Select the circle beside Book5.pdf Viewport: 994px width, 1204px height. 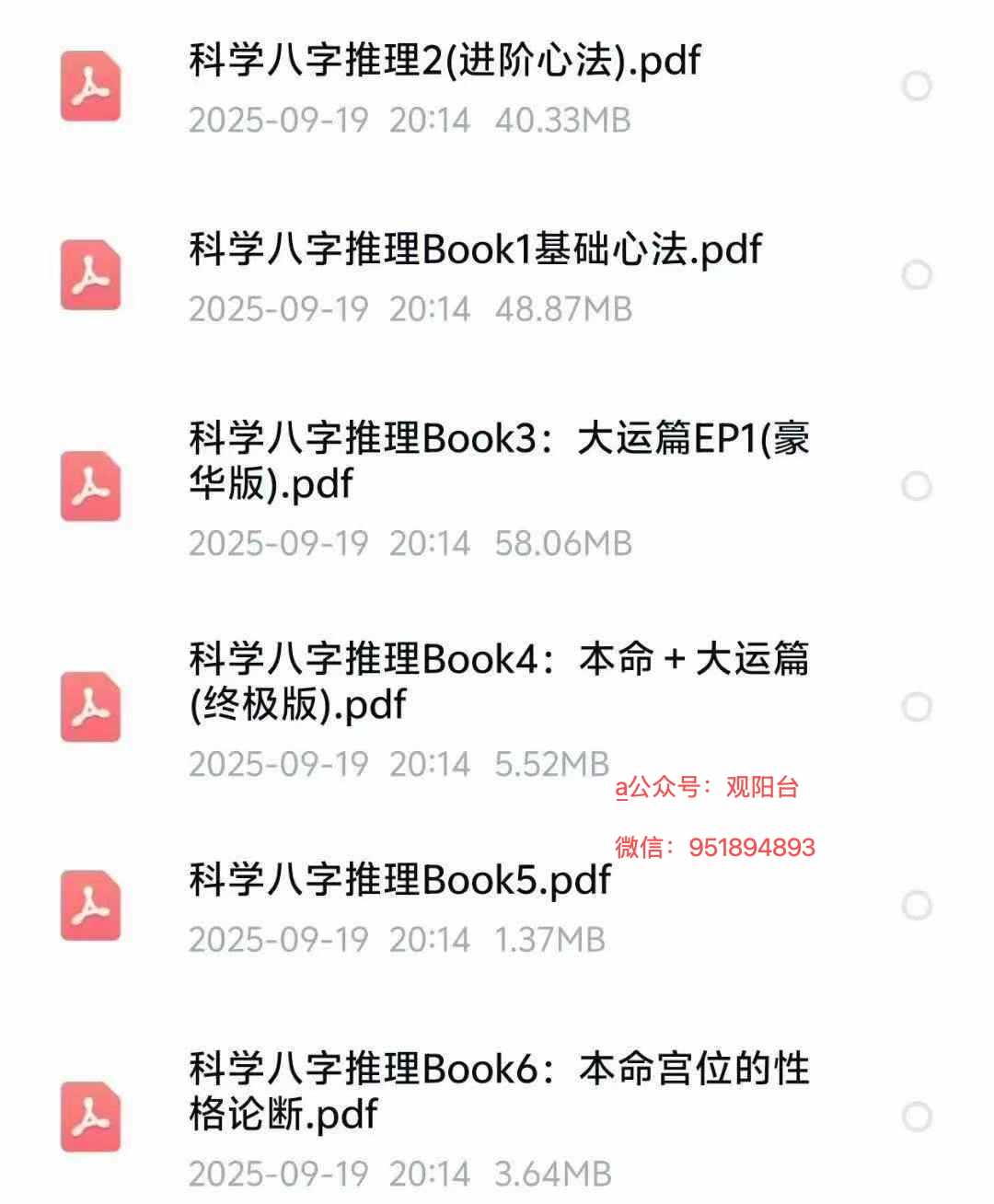pyautogui.click(x=917, y=906)
